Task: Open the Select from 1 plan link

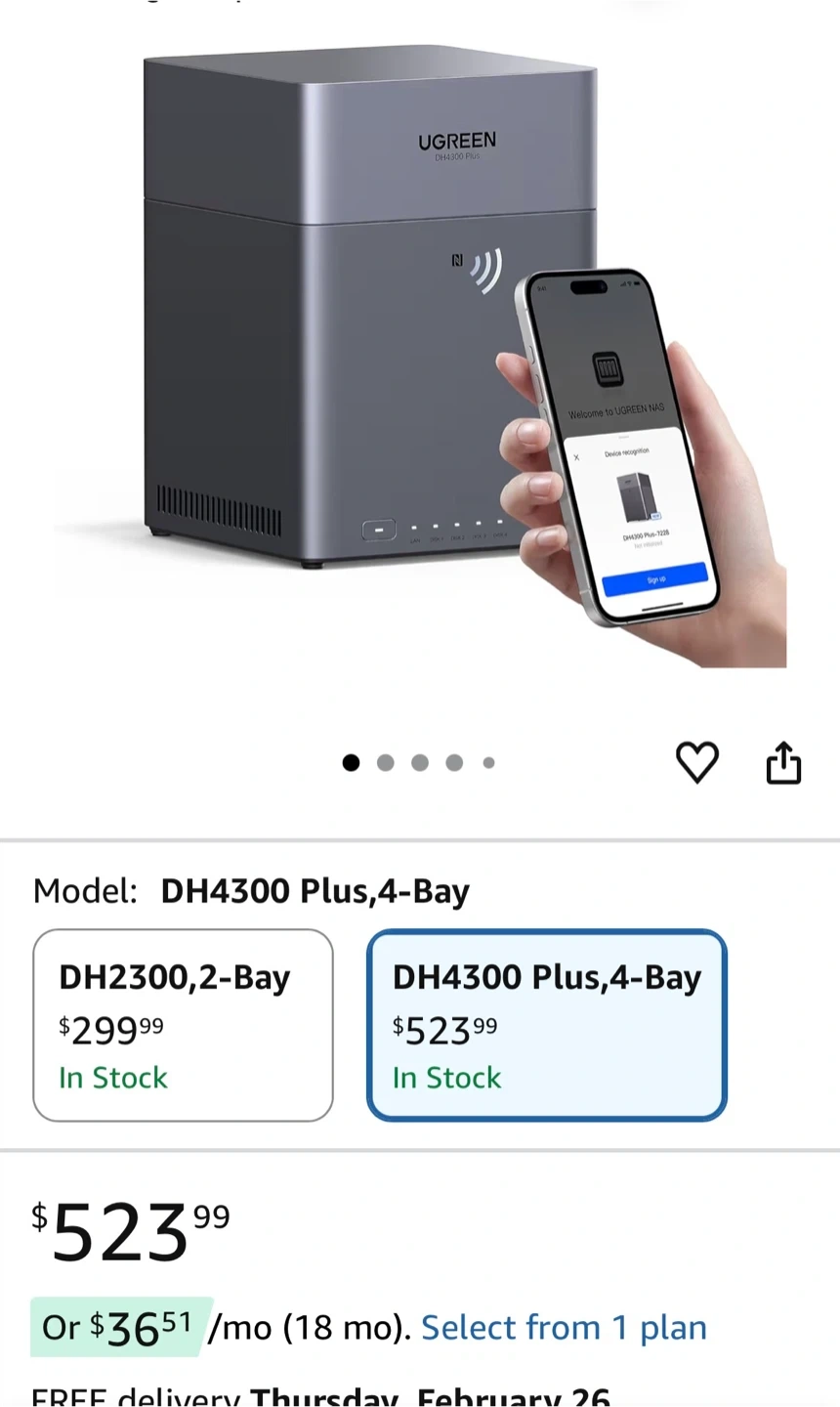Action: pos(564,1328)
